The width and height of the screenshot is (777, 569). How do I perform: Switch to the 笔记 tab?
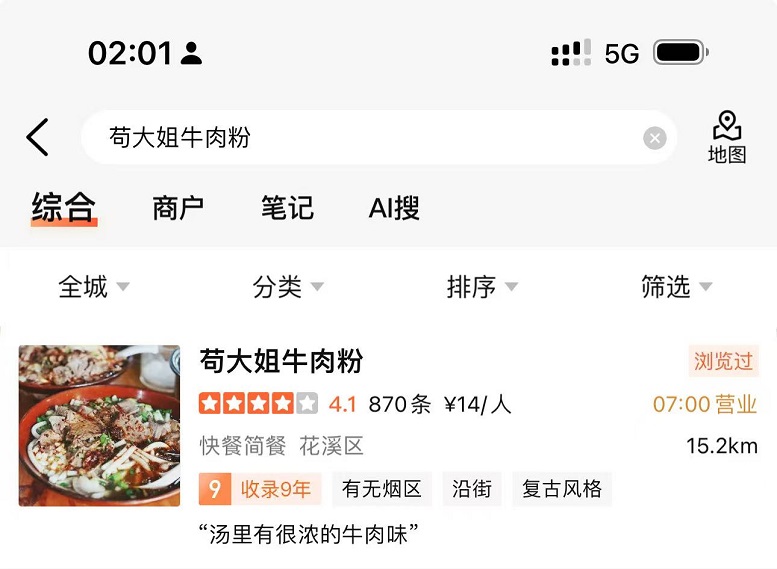point(287,208)
